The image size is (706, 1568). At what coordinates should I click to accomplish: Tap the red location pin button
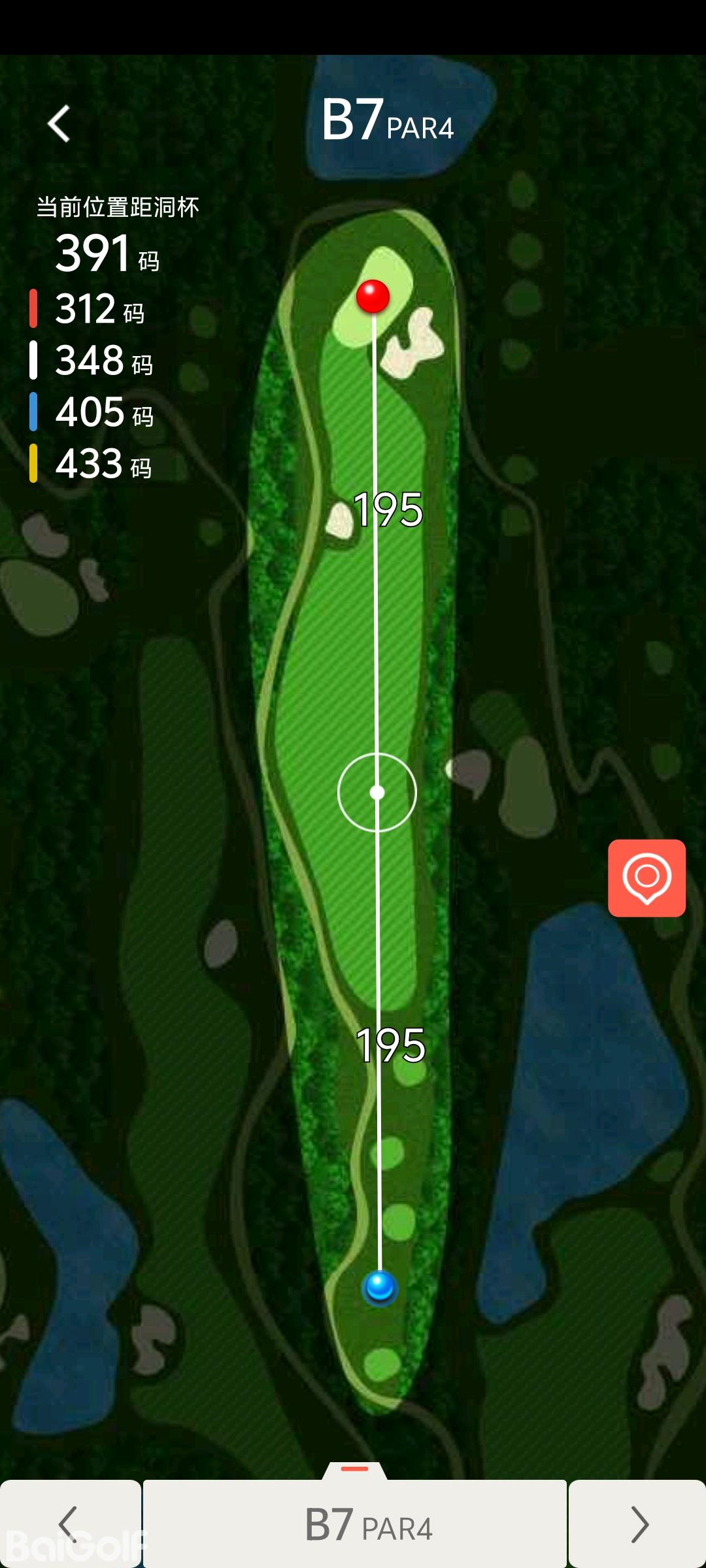[x=647, y=877]
